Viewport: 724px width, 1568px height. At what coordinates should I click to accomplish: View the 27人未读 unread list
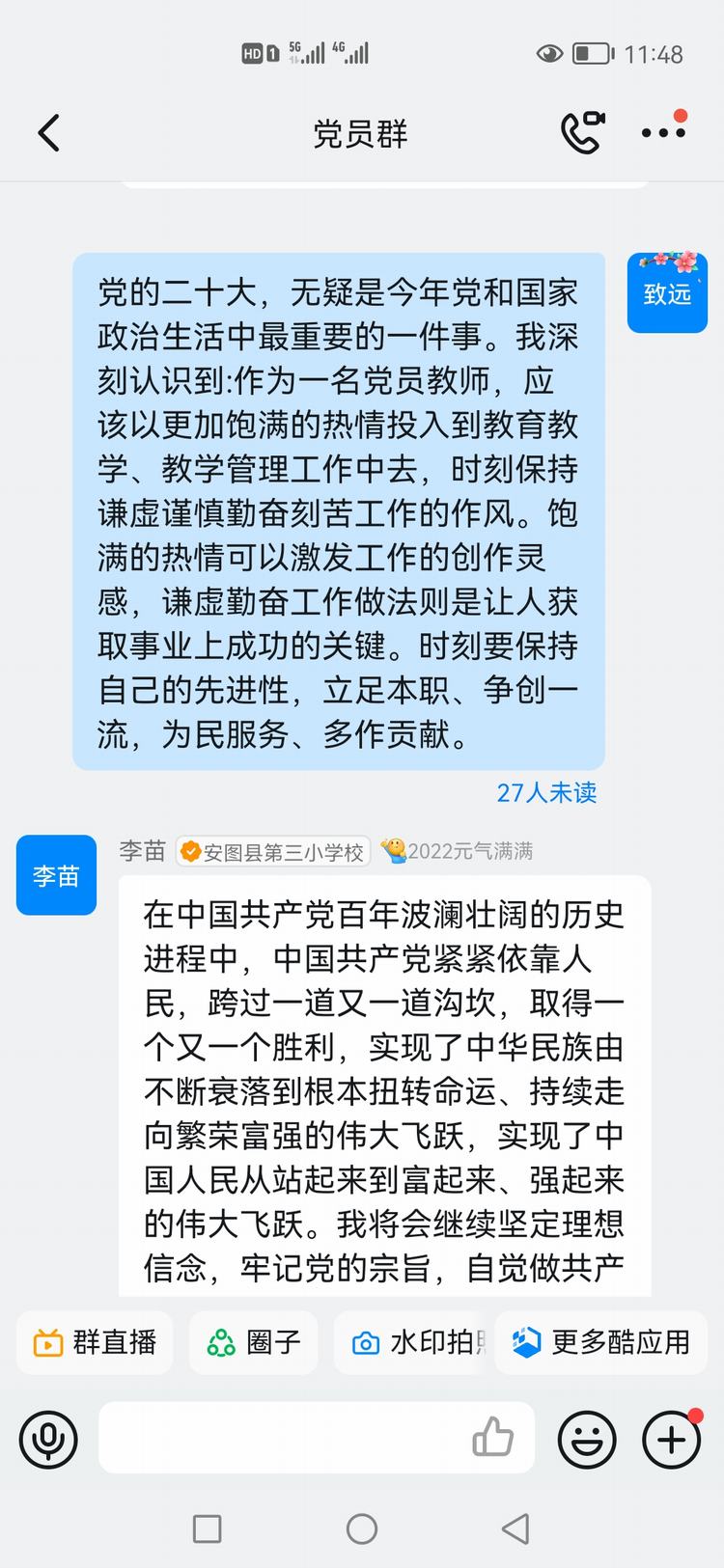coord(546,793)
